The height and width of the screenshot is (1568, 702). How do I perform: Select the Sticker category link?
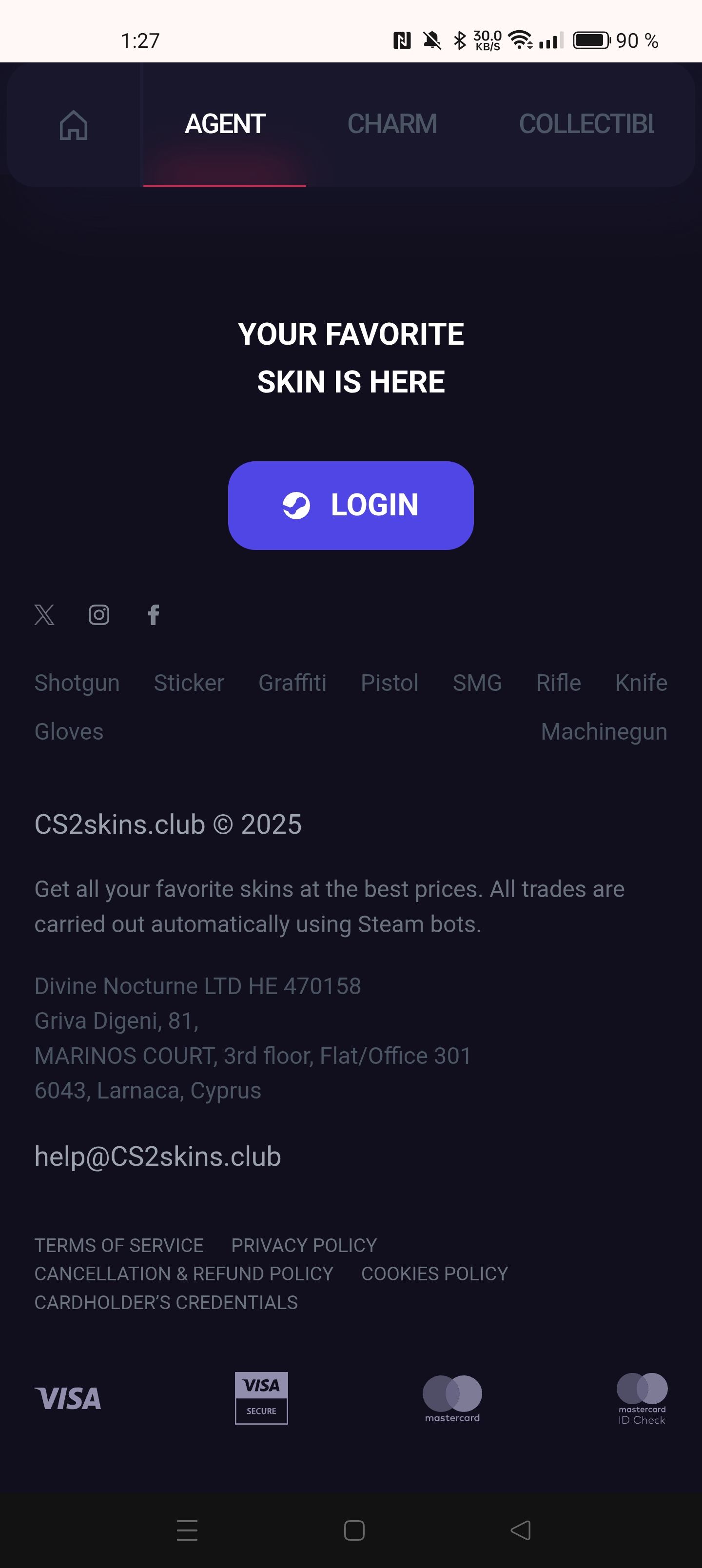(189, 683)
